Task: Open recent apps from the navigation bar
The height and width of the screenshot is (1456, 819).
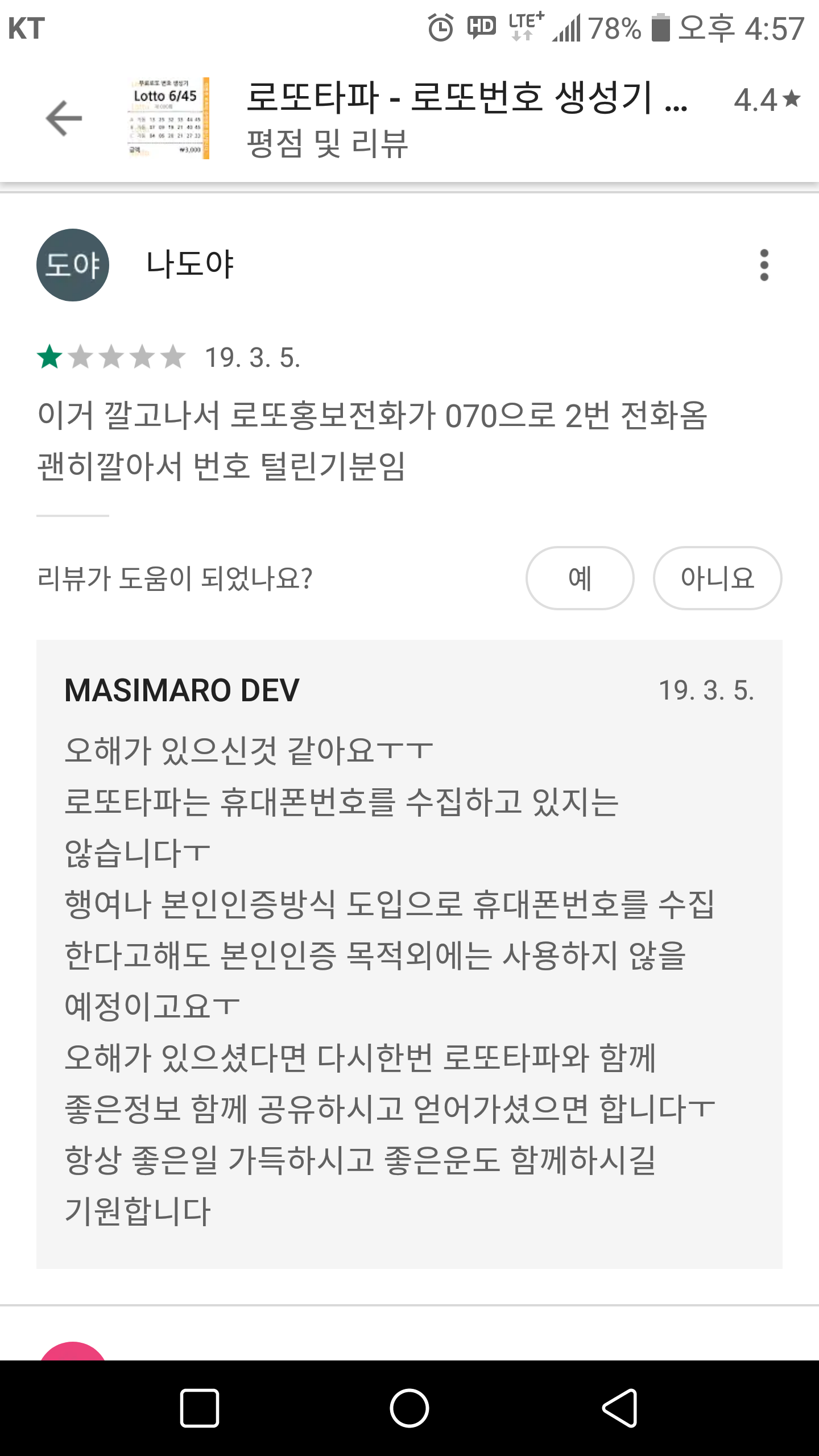Action: [x=199, y=1408]
